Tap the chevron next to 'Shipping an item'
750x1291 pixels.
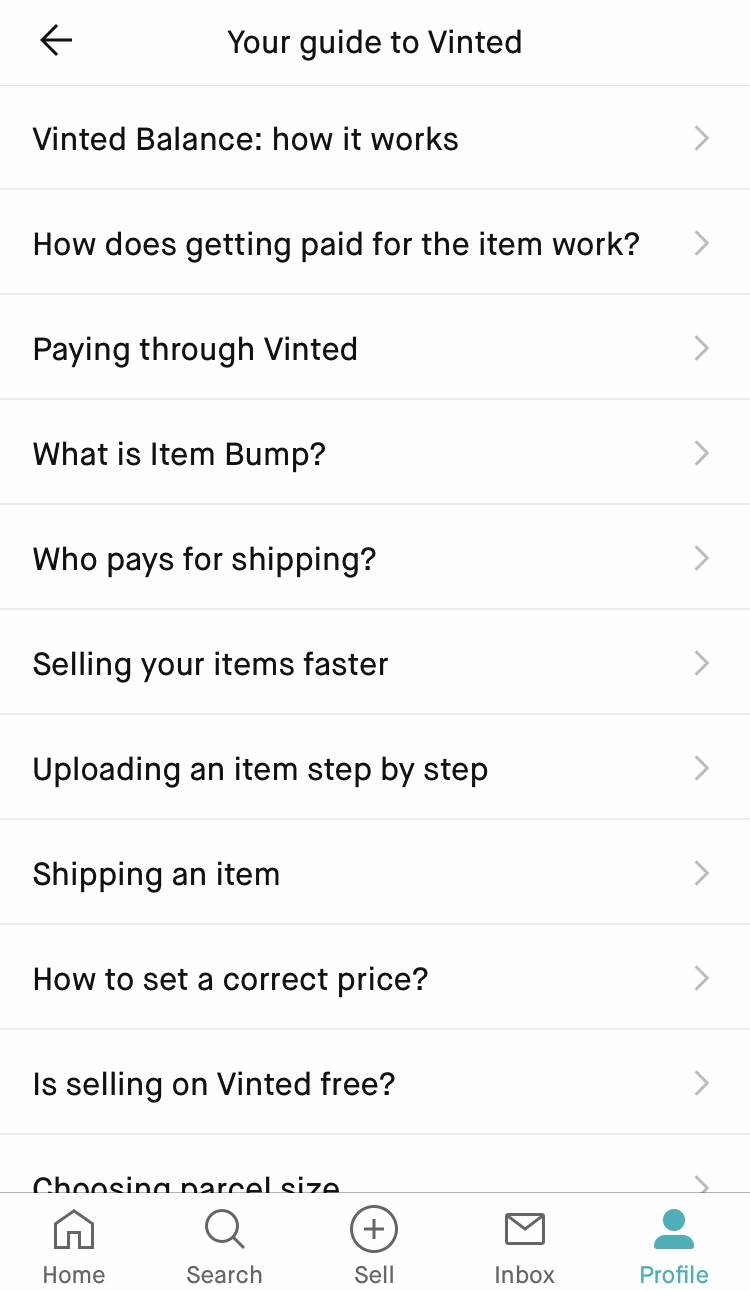click(701, 873)
